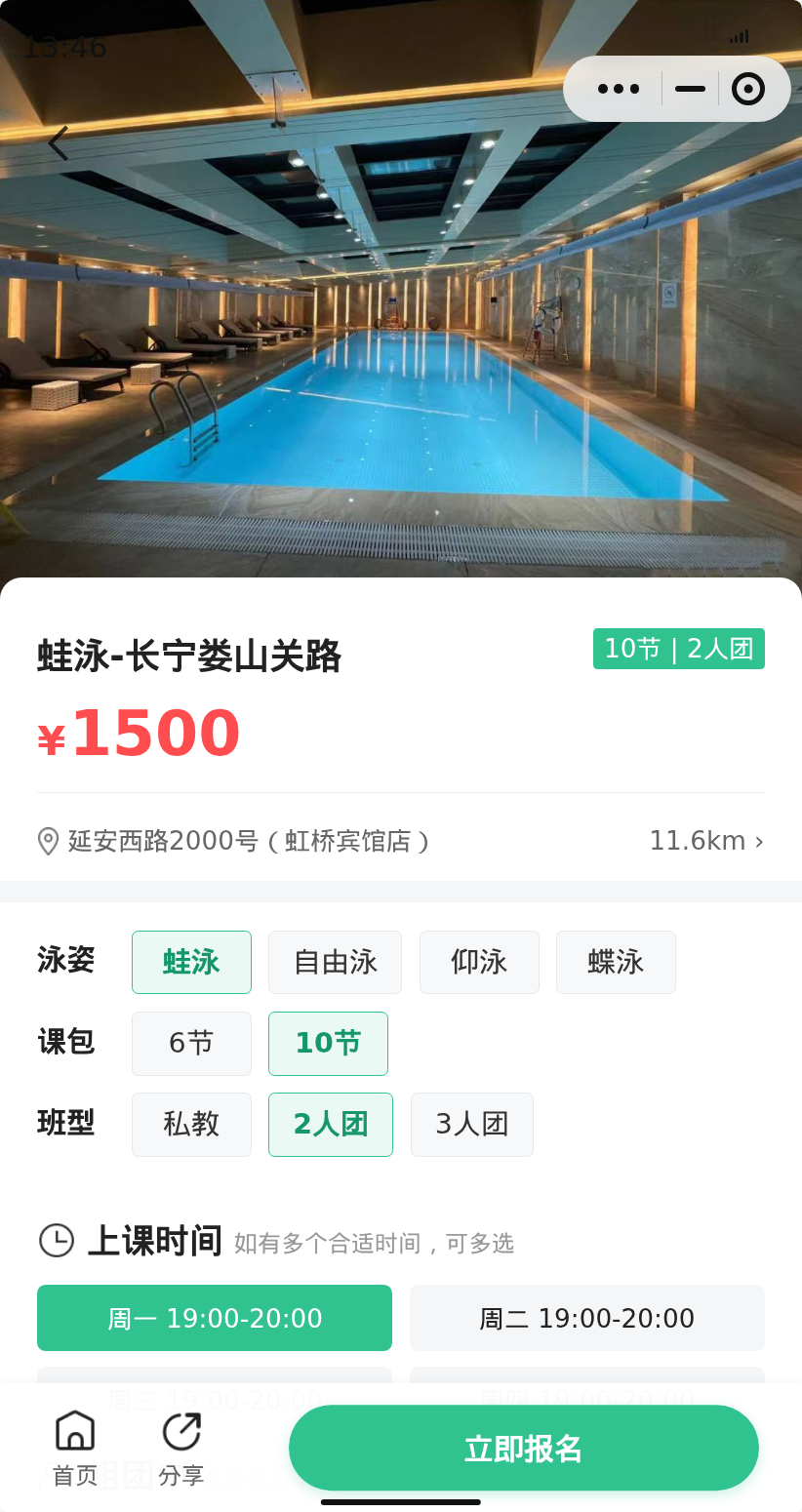
Task: Select the 2人团 class type
Action: (331, 1124)
